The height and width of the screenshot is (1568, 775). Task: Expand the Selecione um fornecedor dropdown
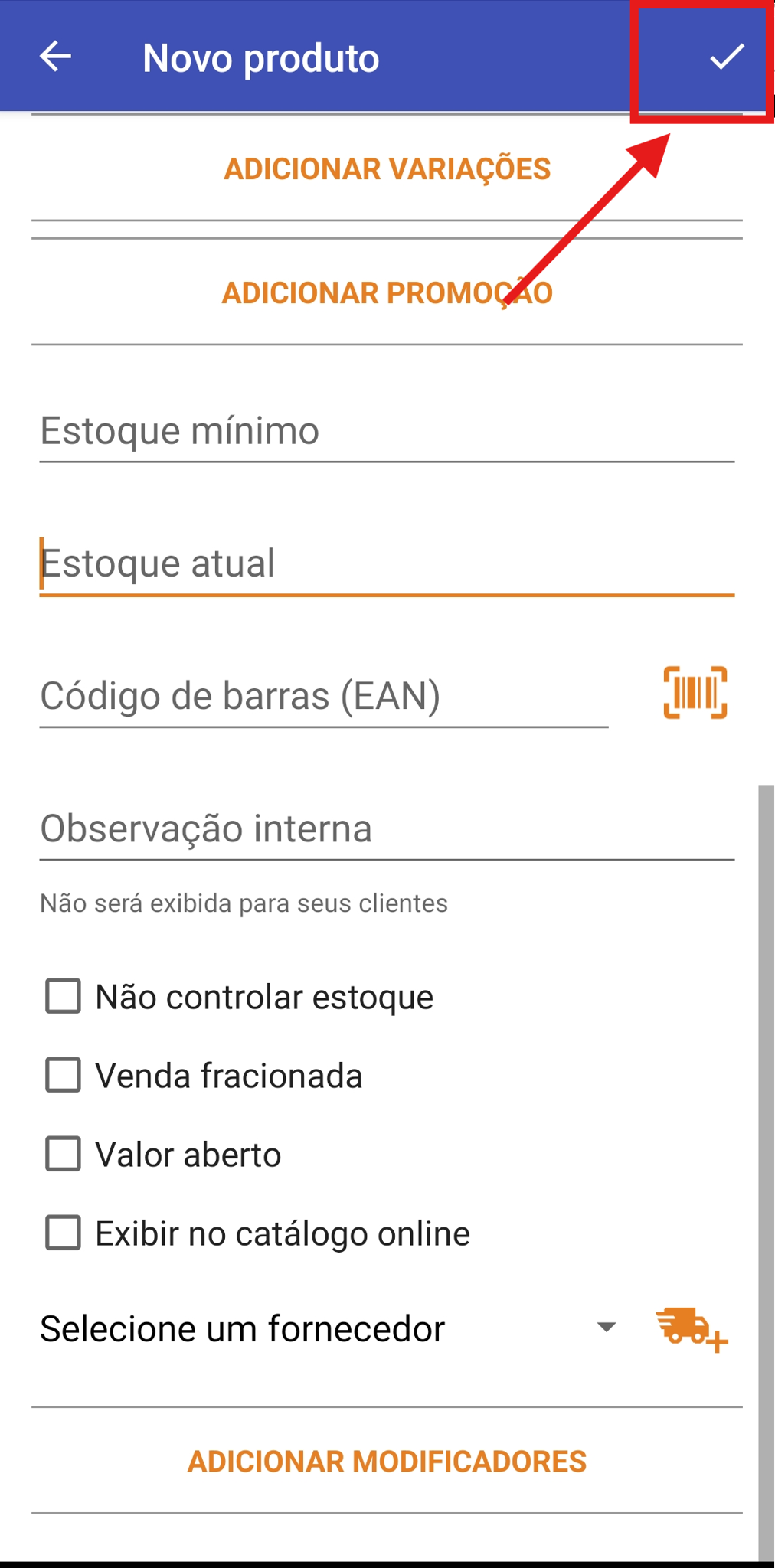(x=329, y=1328)
